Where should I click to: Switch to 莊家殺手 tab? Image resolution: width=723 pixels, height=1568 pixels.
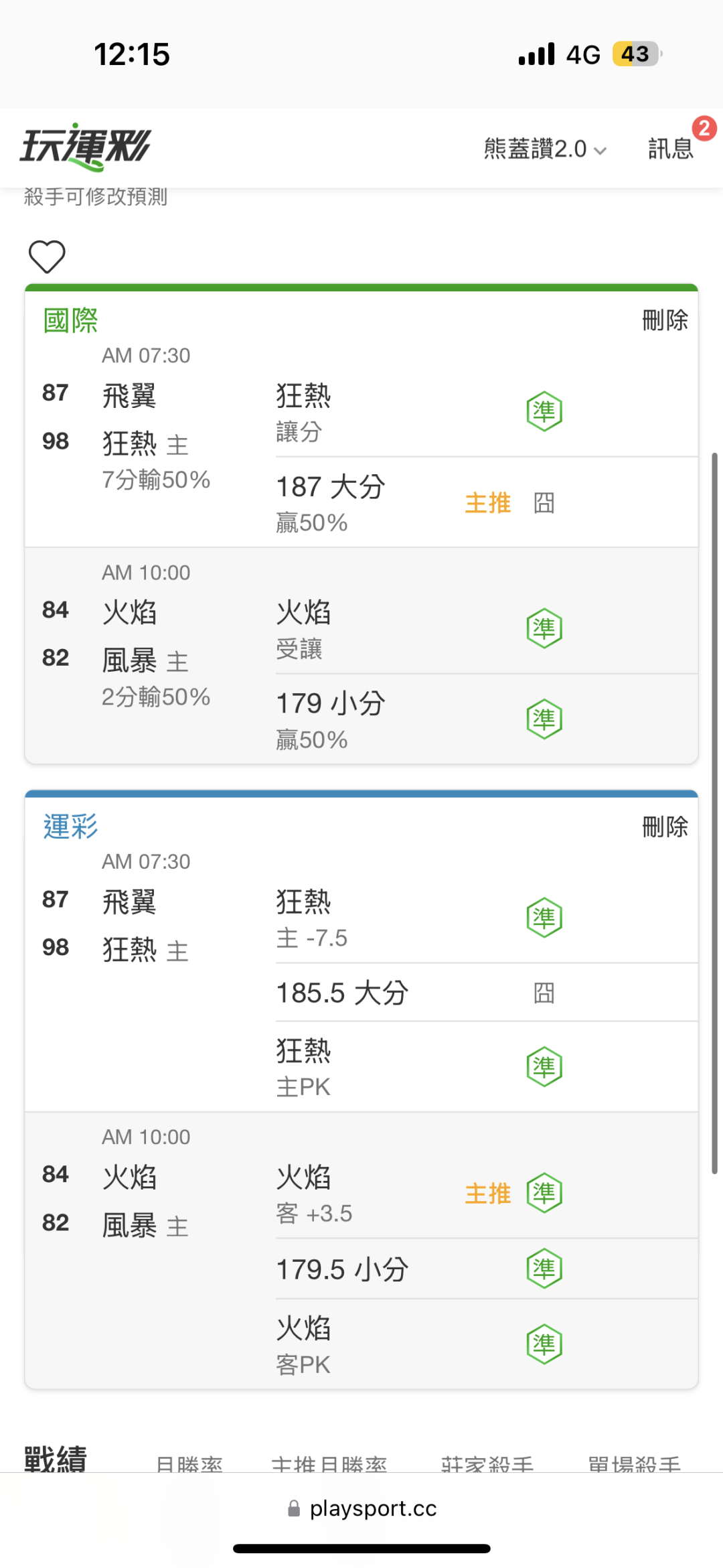[x=487, y=1464]
